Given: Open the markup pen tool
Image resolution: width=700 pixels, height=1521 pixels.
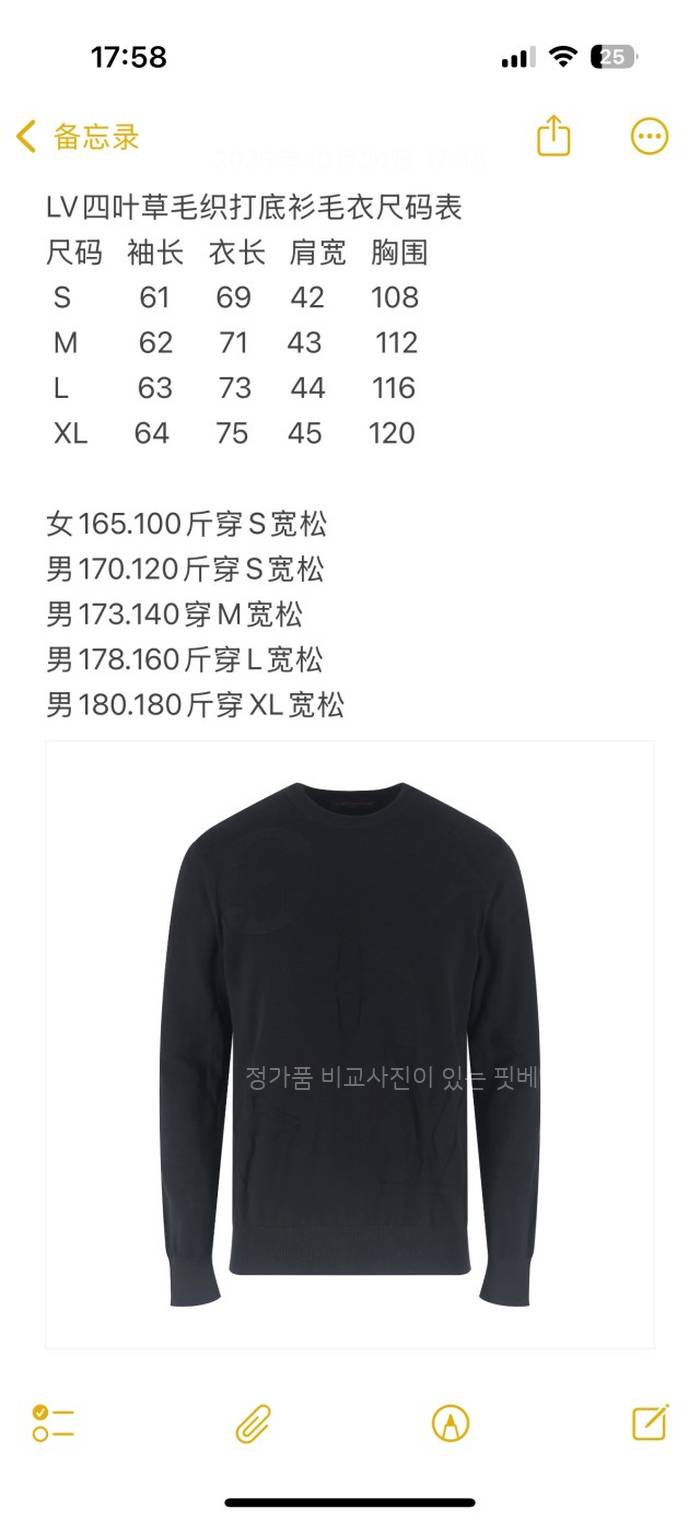Looking at the screenshot, I should pos(450,1422).
